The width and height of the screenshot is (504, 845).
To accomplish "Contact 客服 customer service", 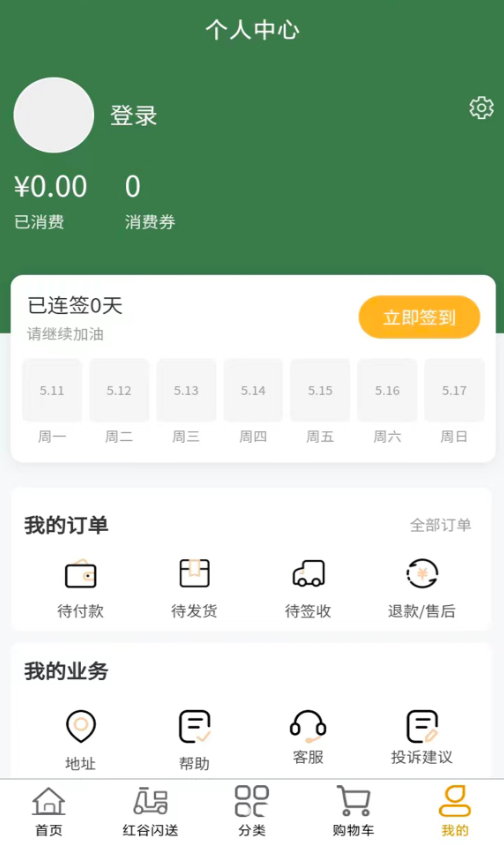I will (x=308, y=737).
